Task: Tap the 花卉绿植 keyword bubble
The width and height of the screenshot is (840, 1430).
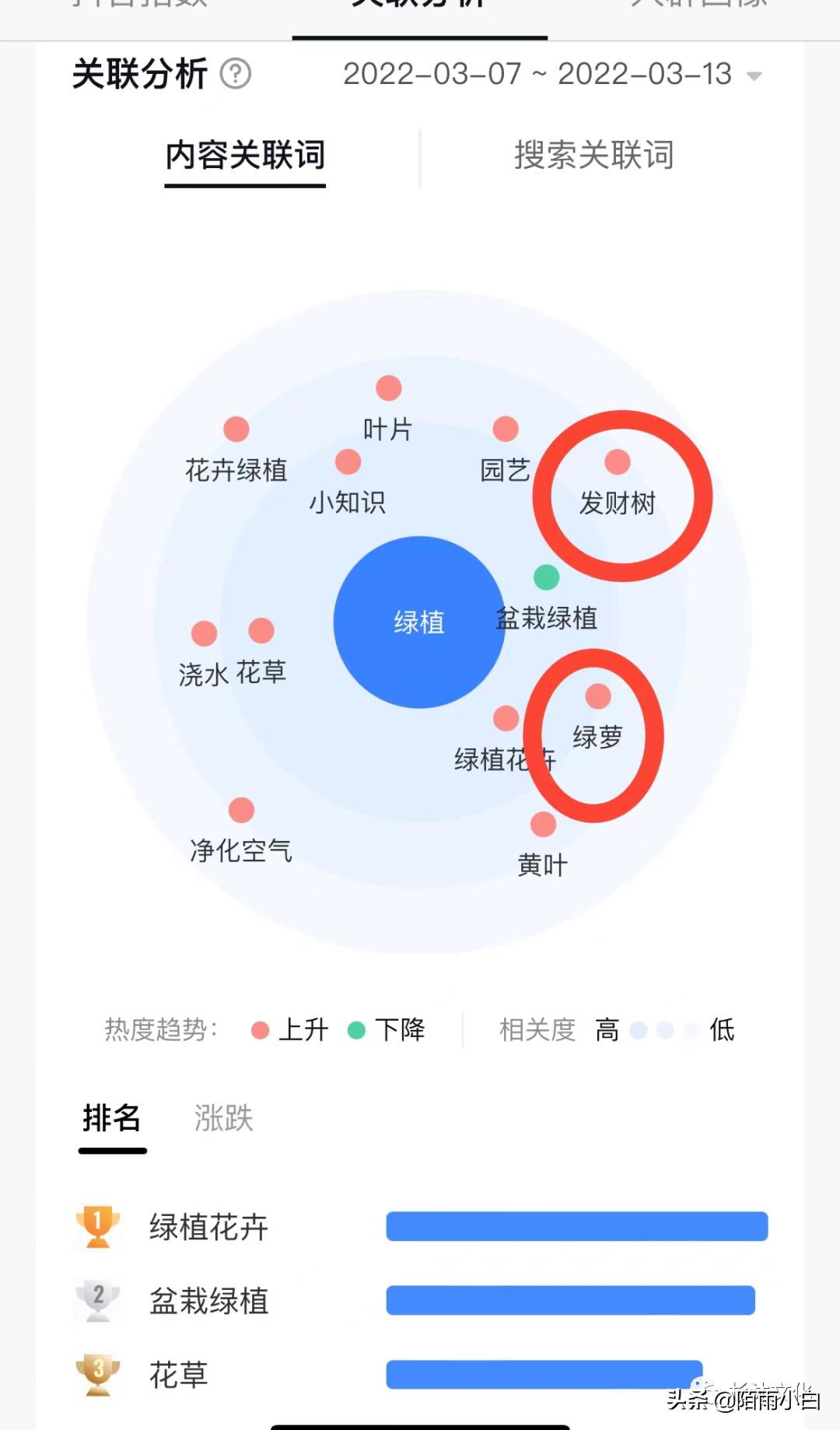Action: tap(236, 429)
